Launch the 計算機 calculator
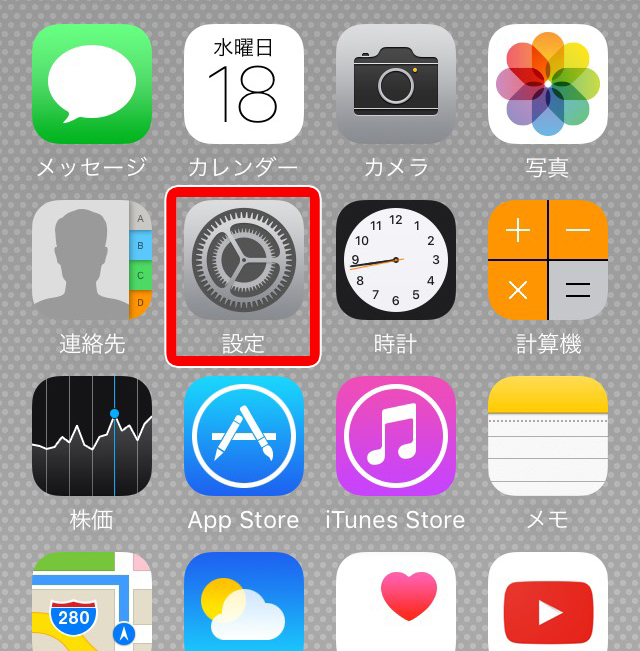This screenshot has height=651, width=640. [548, 260]
